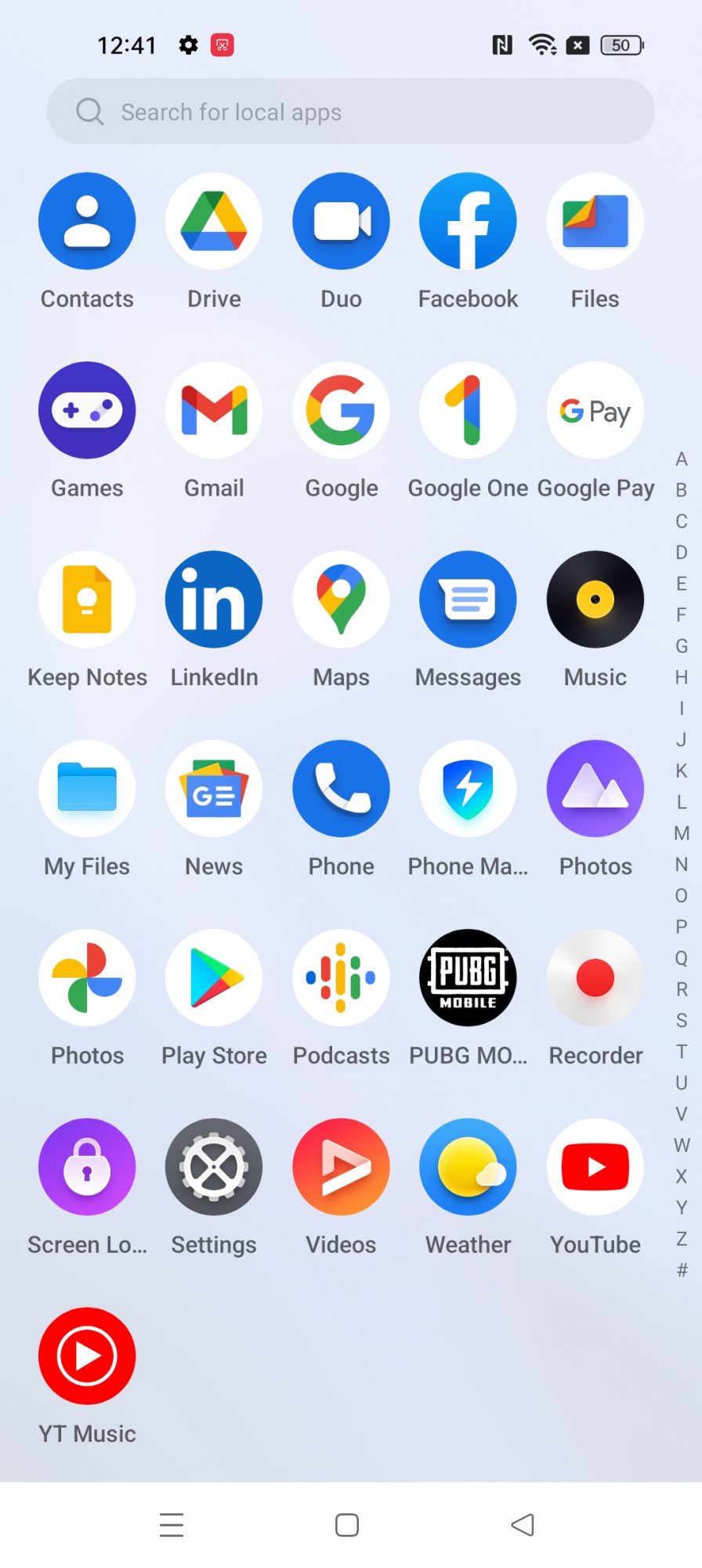Image resolution: width=702 pixels, height=1568 pixels.
Task: Open Messages
Action: [468, 600]
